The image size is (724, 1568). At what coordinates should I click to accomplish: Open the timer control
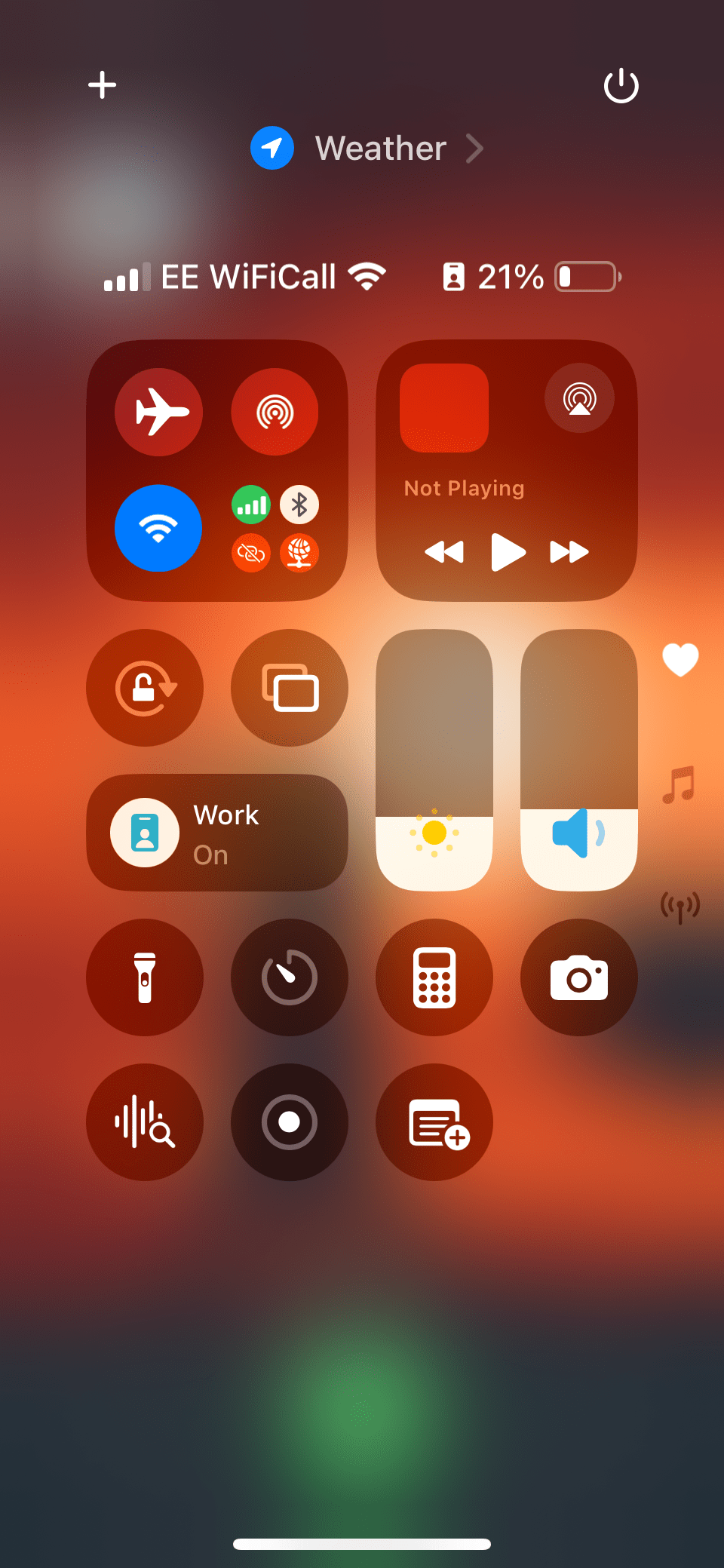[x=290, y=977]
